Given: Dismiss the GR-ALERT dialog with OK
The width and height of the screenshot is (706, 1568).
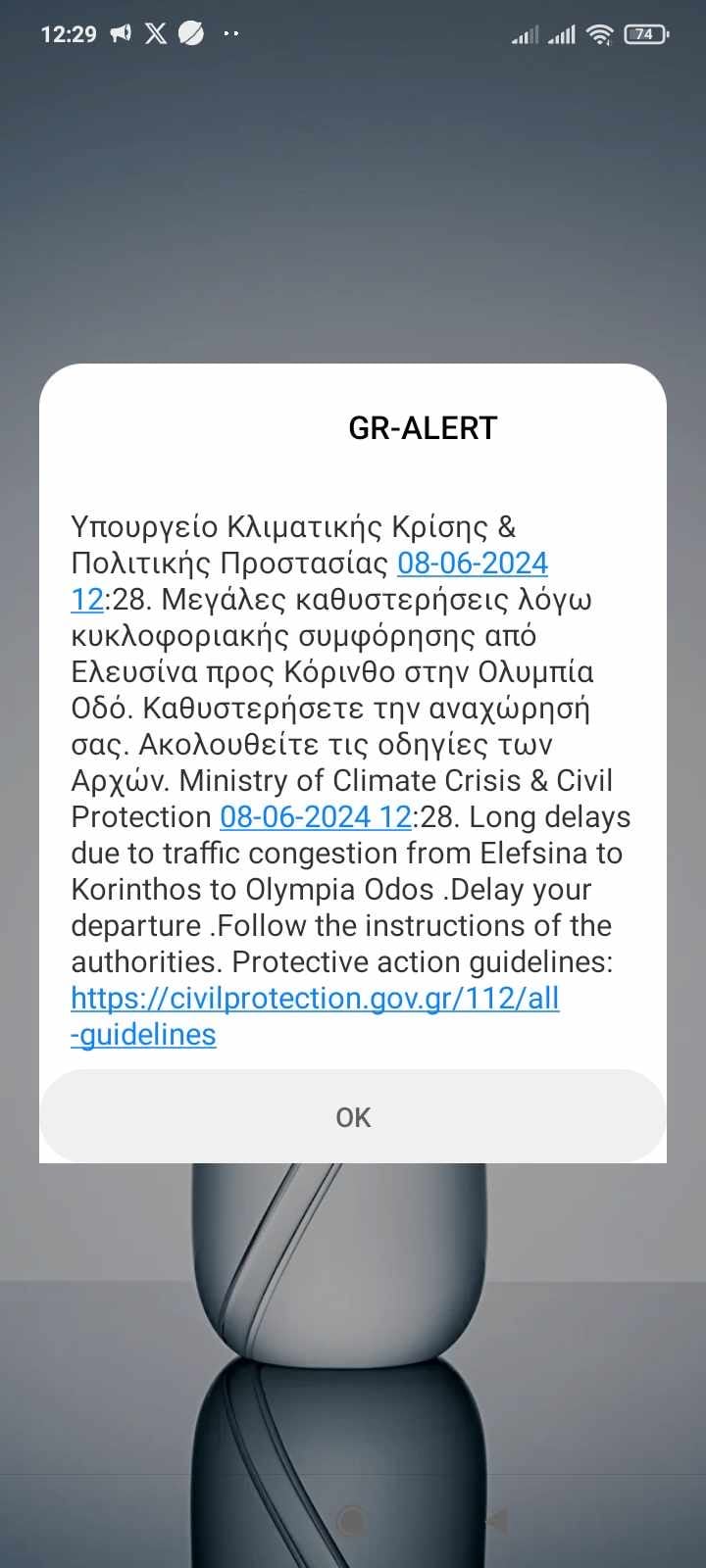Looking at the screenshot, I should [x=353, y=1117].
